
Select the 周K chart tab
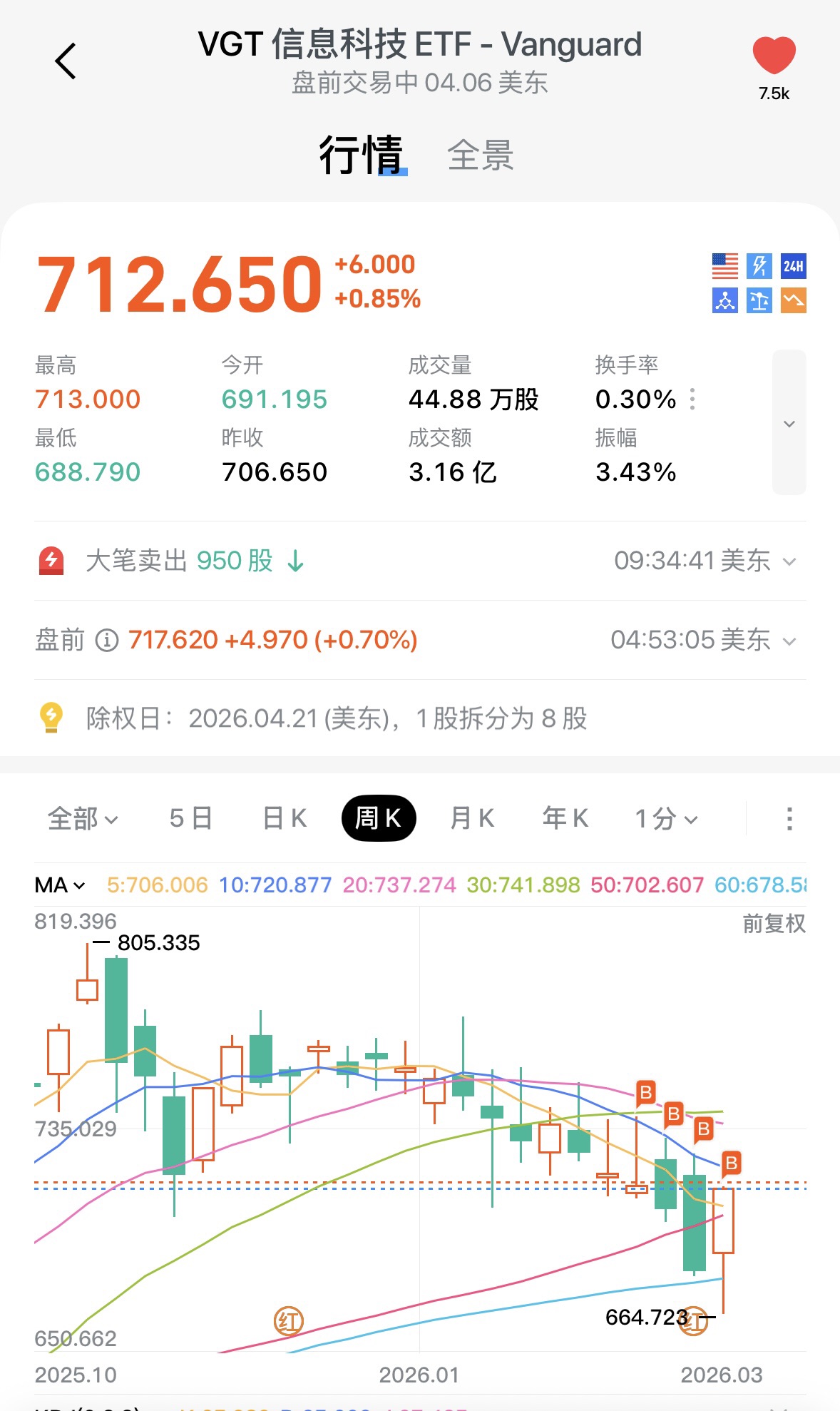[379, 818]
